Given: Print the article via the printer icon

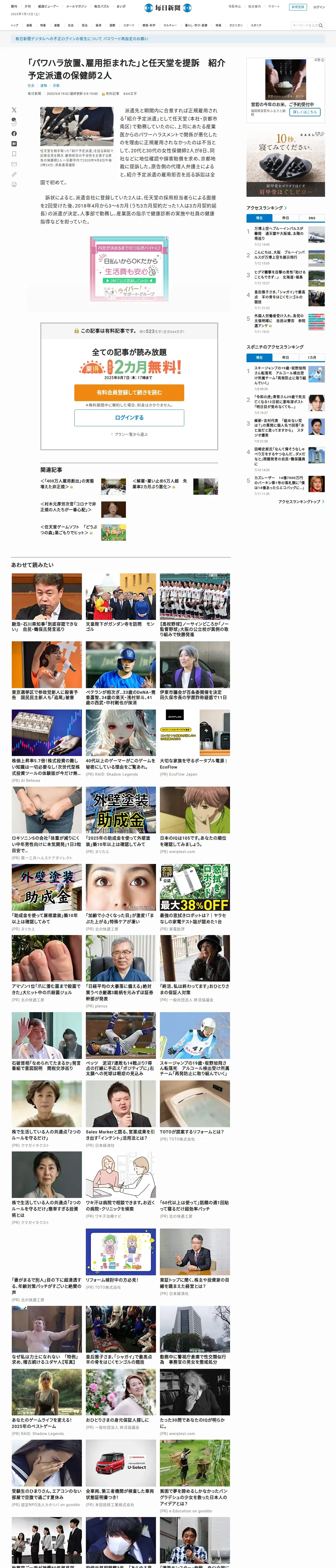Looking at the screenshot, I should [14, 185].
